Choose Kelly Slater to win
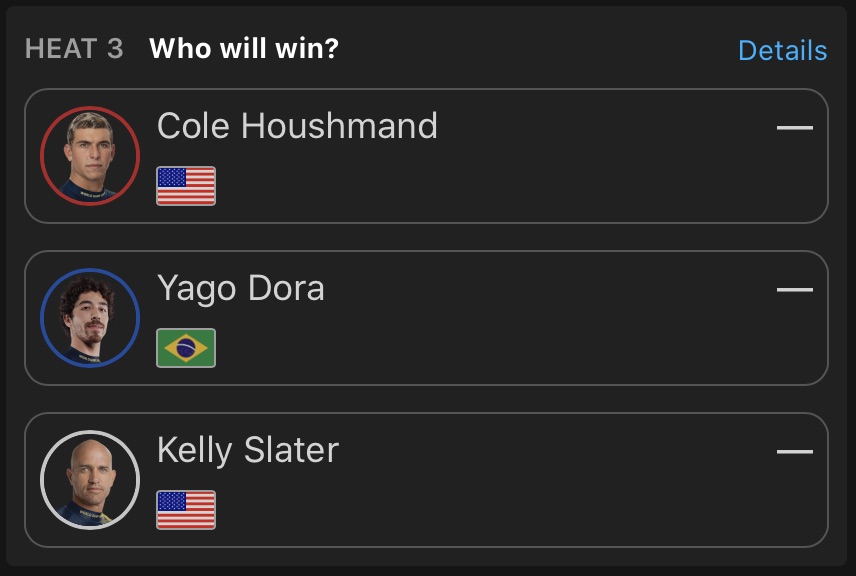Viewport: 856px width, 576px height. (426, 480)
